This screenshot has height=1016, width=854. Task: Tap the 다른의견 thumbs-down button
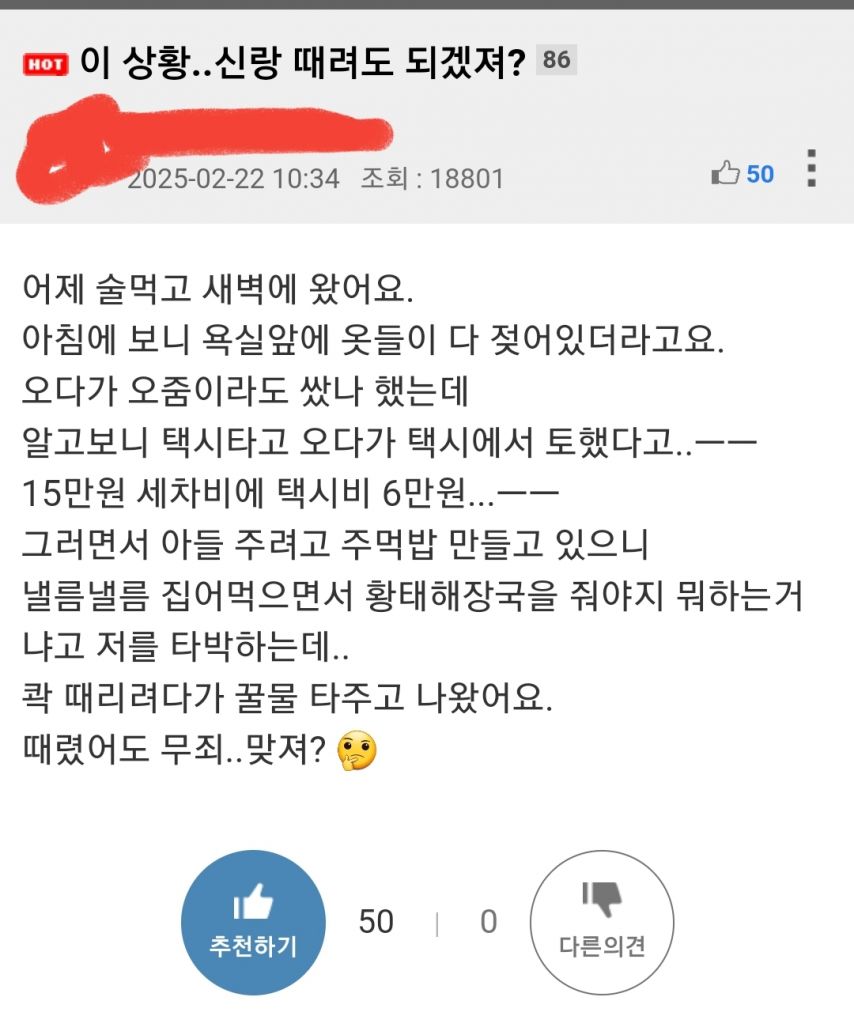coord(601,922)
